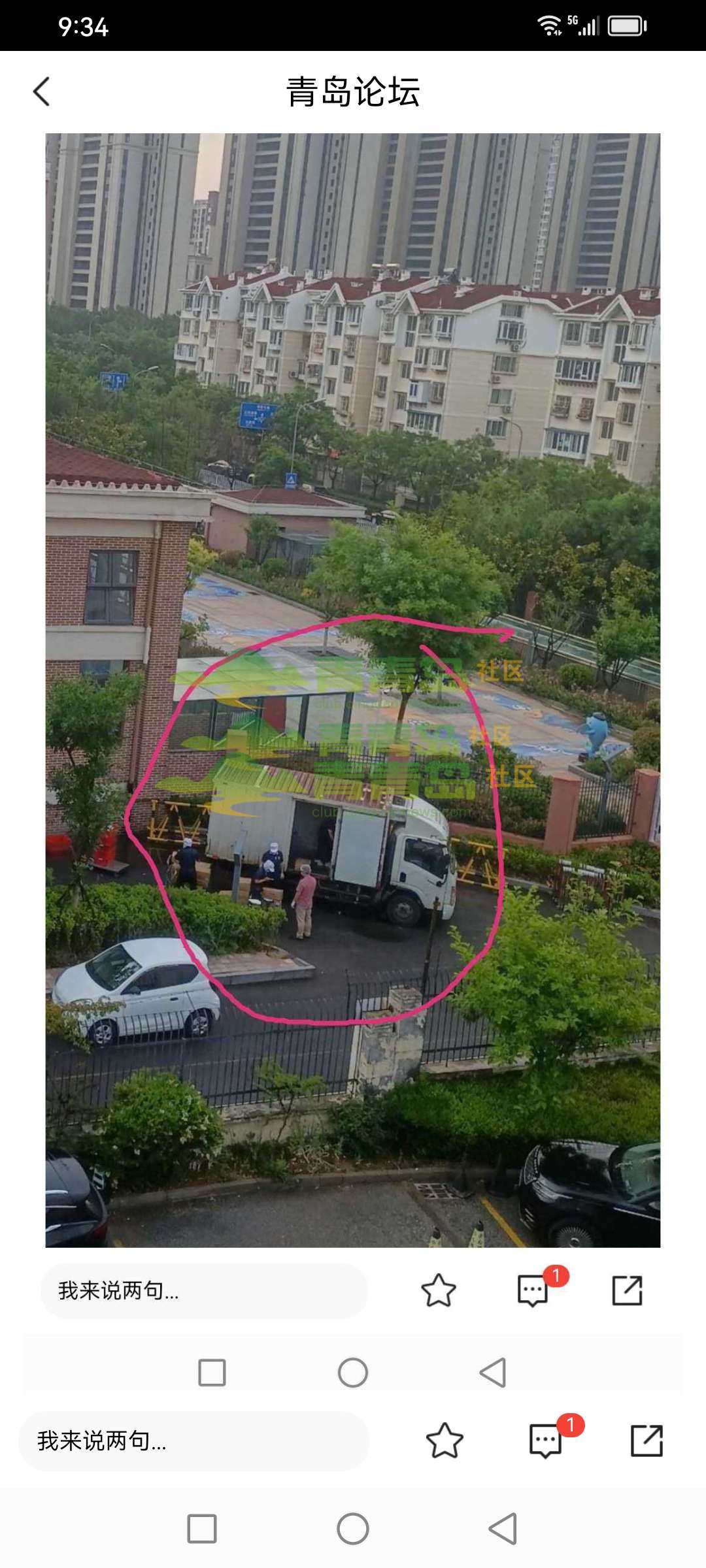Image resolution: width=706 pixels, height=1568 pixels.
Task: Tap the system home circle at the screen's bottom edge
Action: coord(353,1529)
